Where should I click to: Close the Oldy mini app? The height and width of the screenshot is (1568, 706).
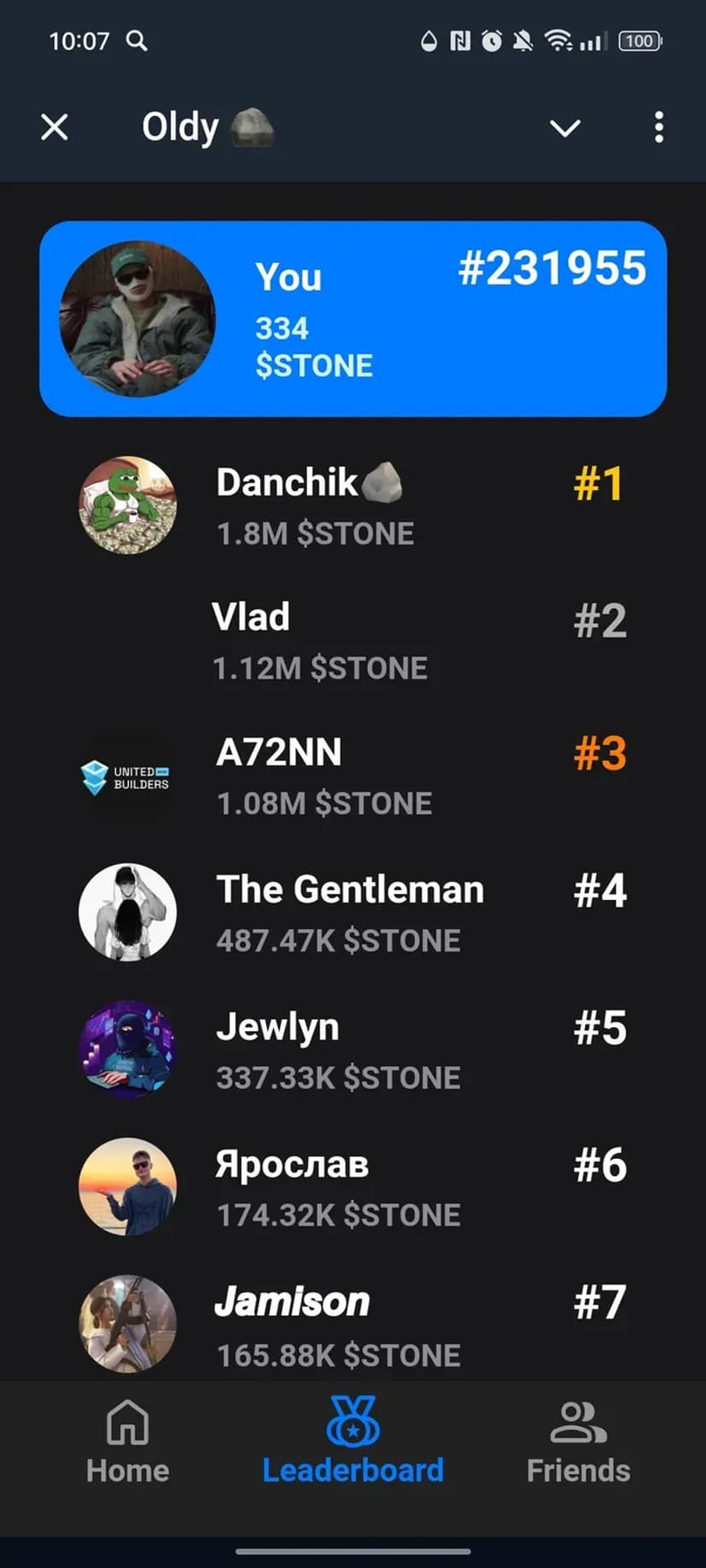(55, 128)
